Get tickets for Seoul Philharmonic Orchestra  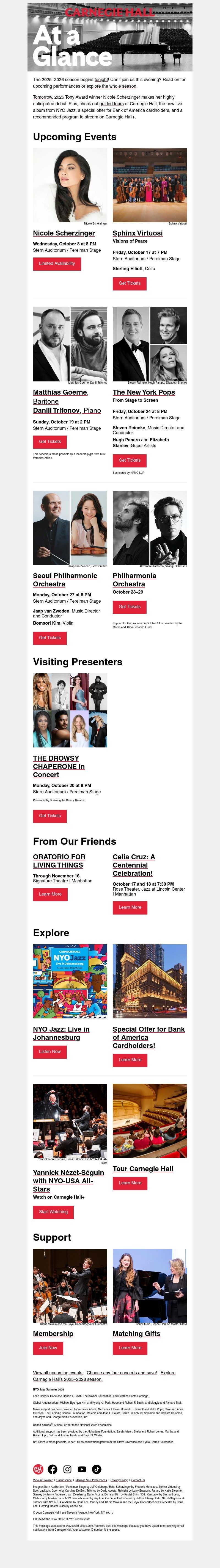pyautogui.click(x=50, y=637)
